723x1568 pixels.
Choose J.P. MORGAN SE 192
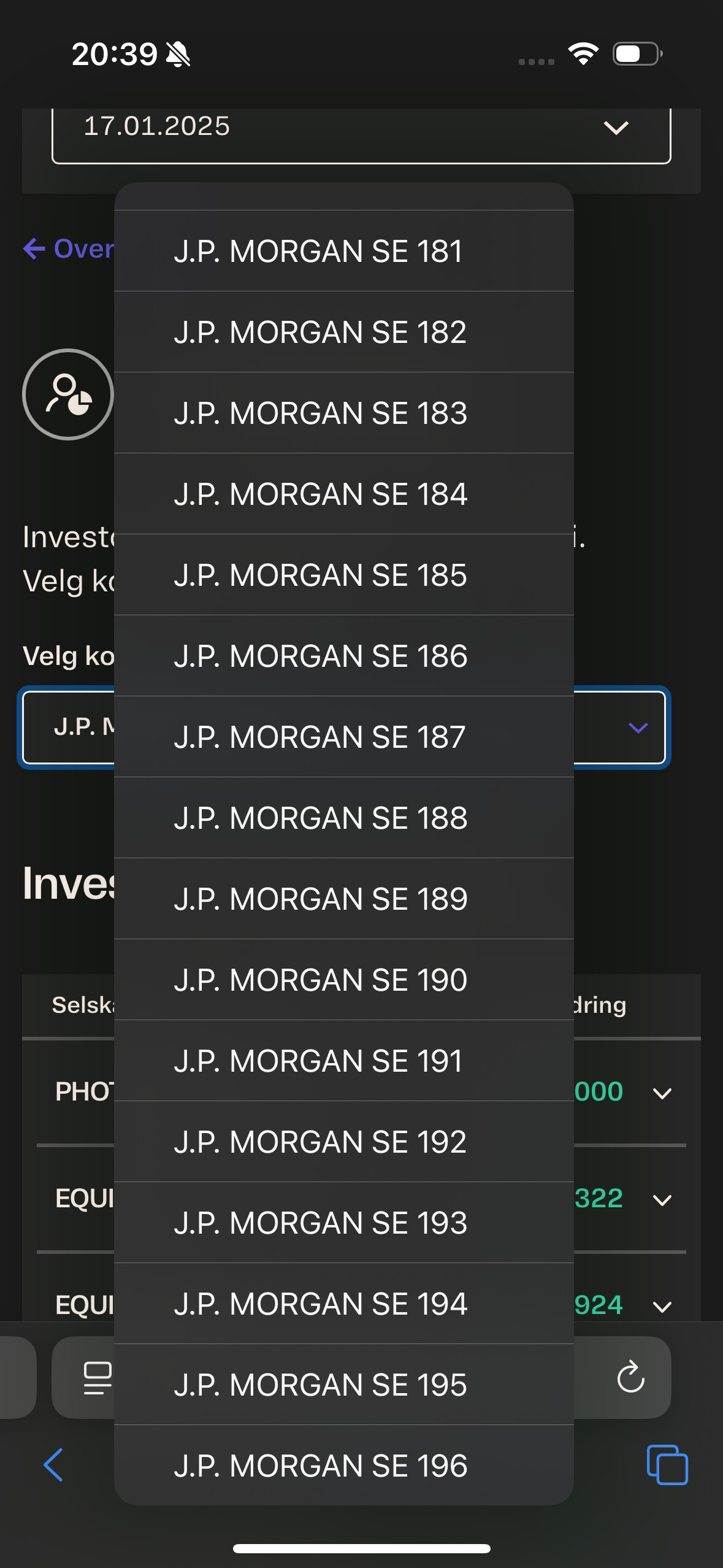tap(343, 1142)
